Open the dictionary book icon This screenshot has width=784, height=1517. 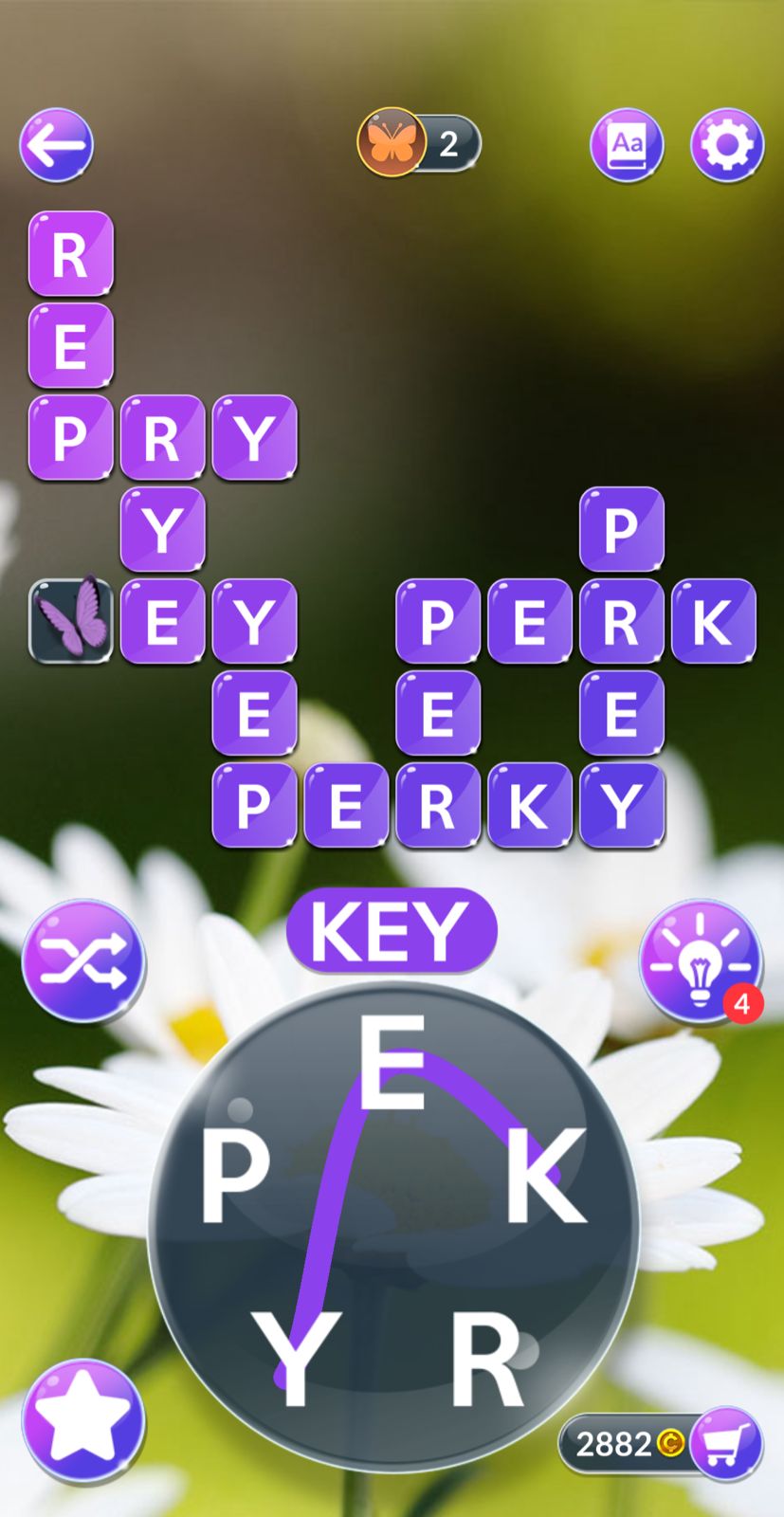(x=627, y=145)
